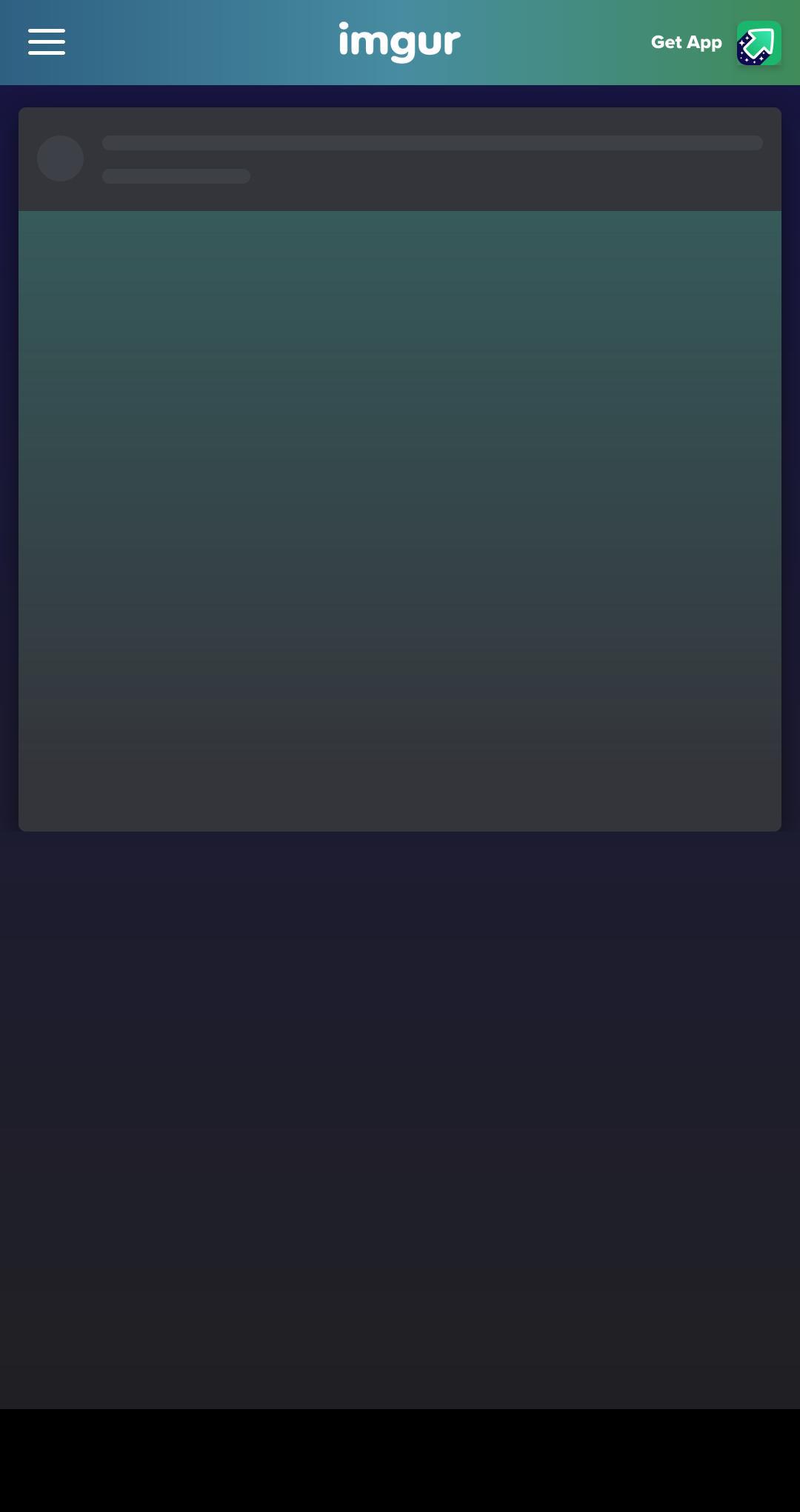Click the loading post title placeholder
The width and height of the screenshot is (800, 1512).
pyautogui.click(x=433, y=144)
